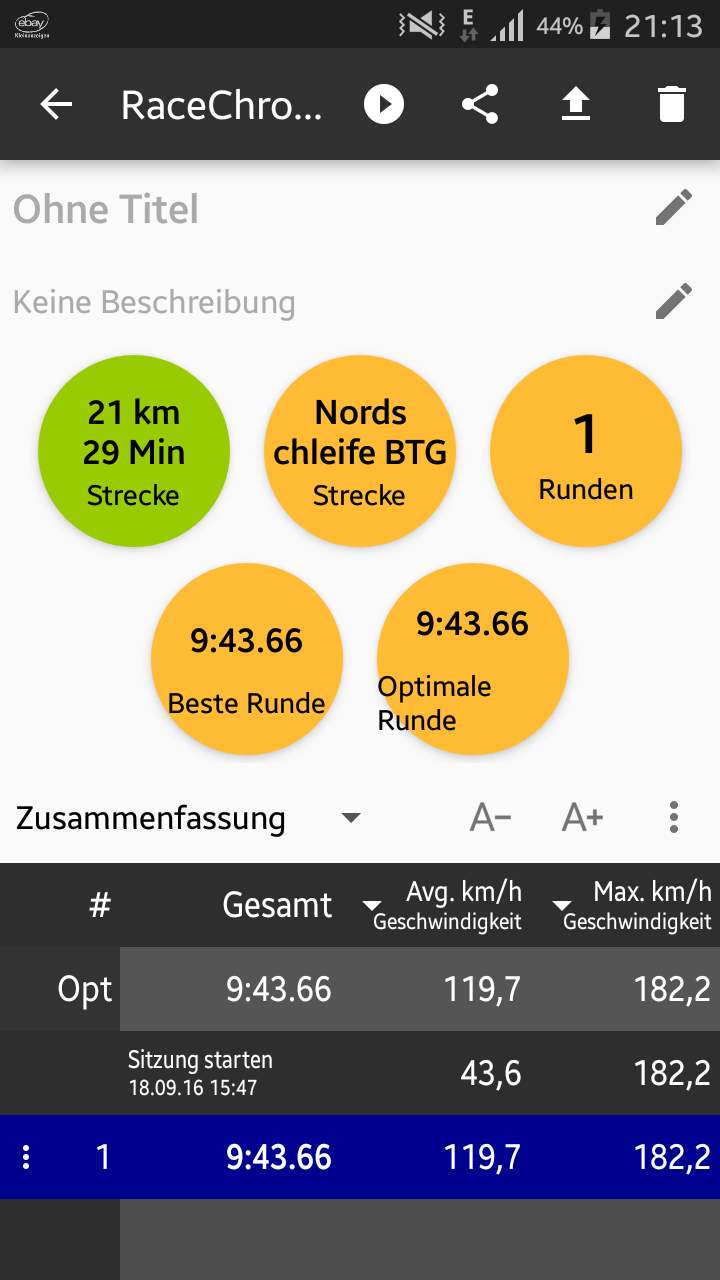The height and width of the screenshot is (1280, 720).
Task: Open the overflow menu next to A+
Action: point(674,817)
